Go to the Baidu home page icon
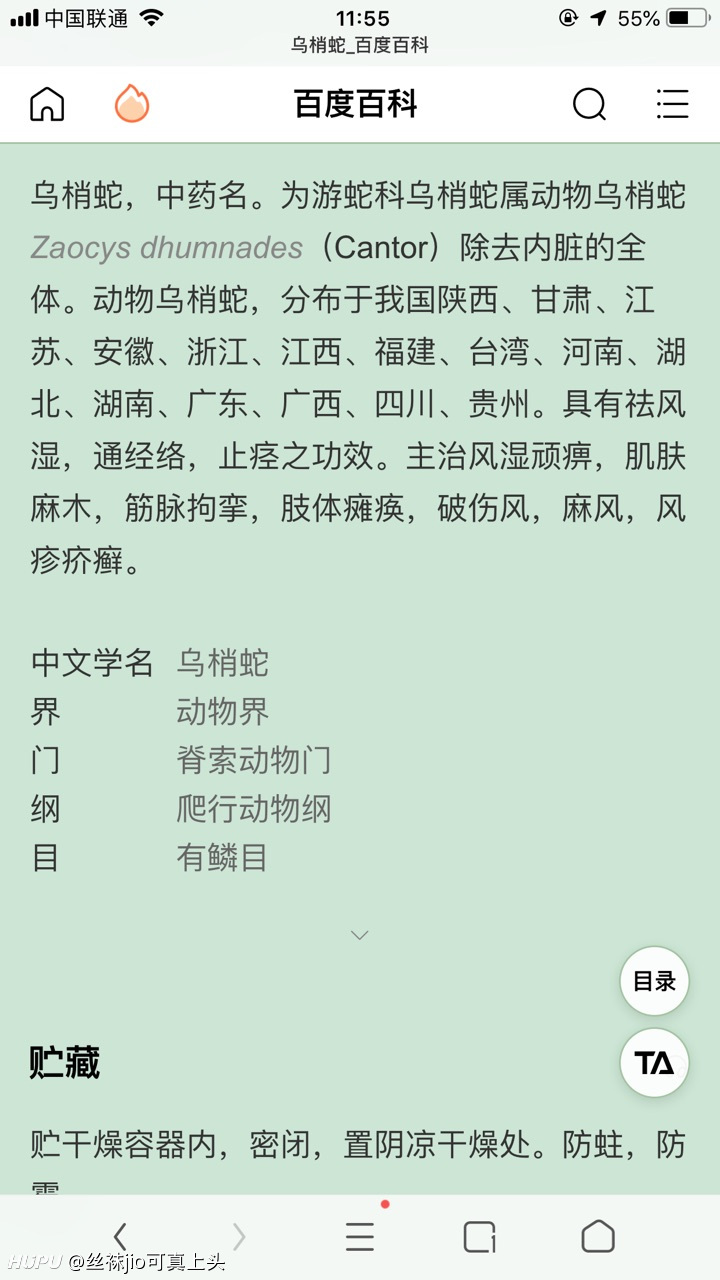The height and width of the screenshot is (1280, 720). (x=47, y=104)
